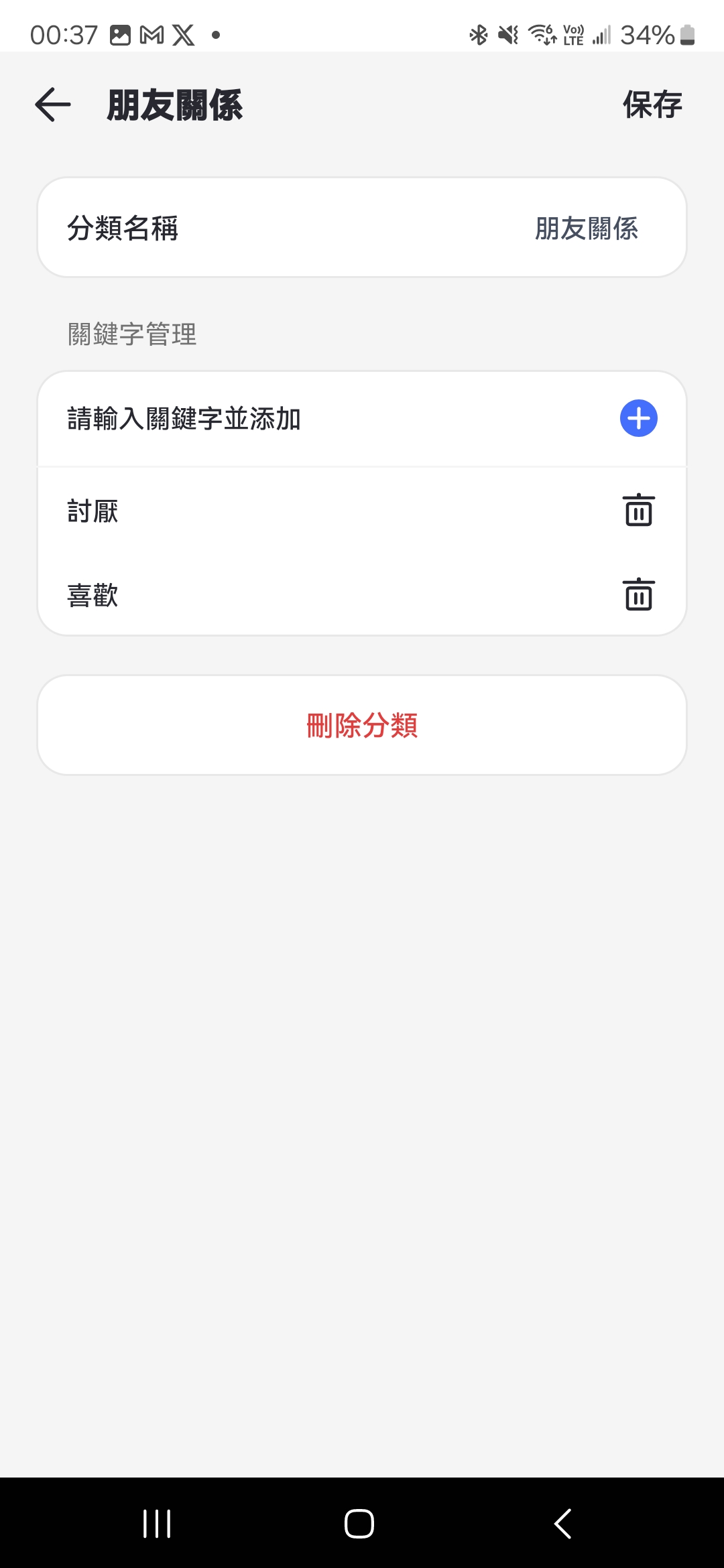Add the keyword with the blue plus button

coord(638,419)
